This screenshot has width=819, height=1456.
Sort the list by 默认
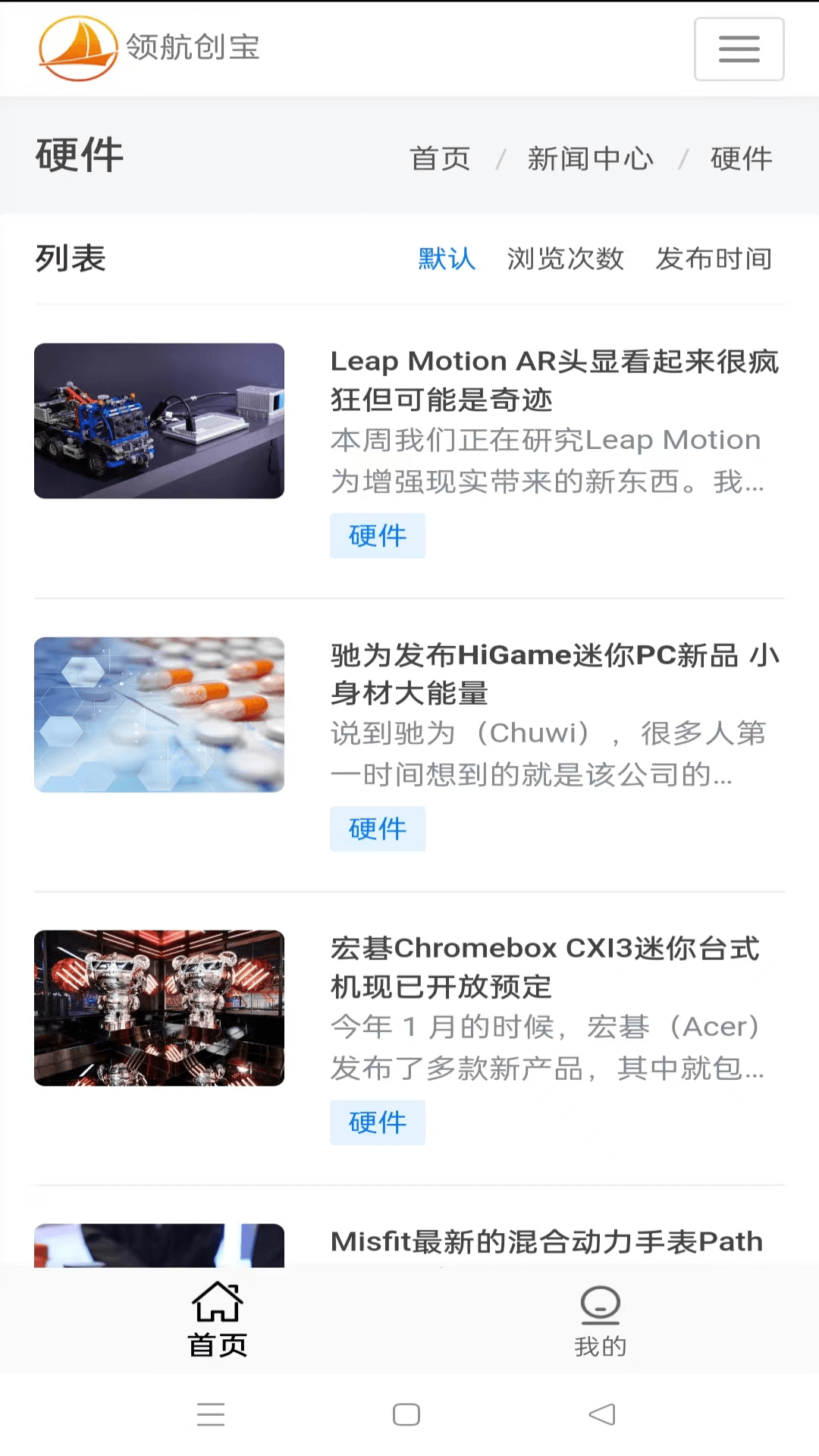point(447,259)
